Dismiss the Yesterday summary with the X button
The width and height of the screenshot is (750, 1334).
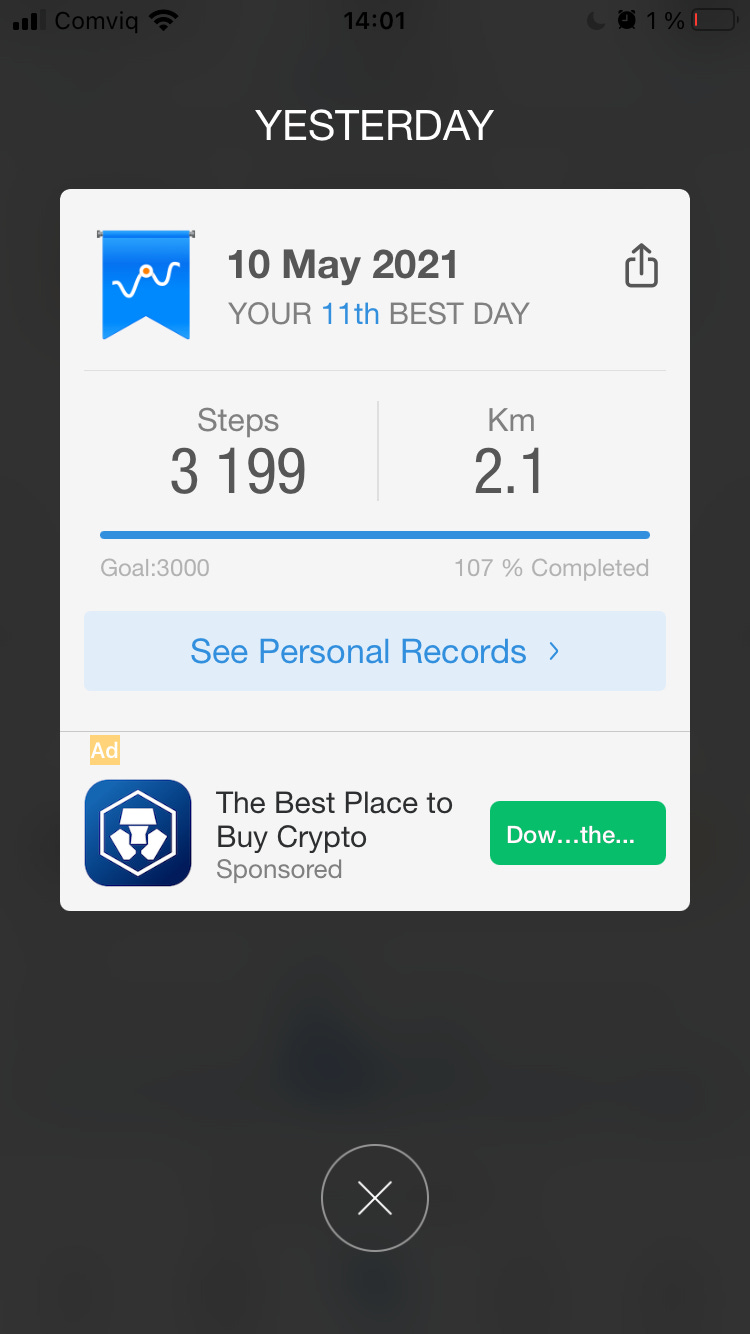click(375, 1198)
